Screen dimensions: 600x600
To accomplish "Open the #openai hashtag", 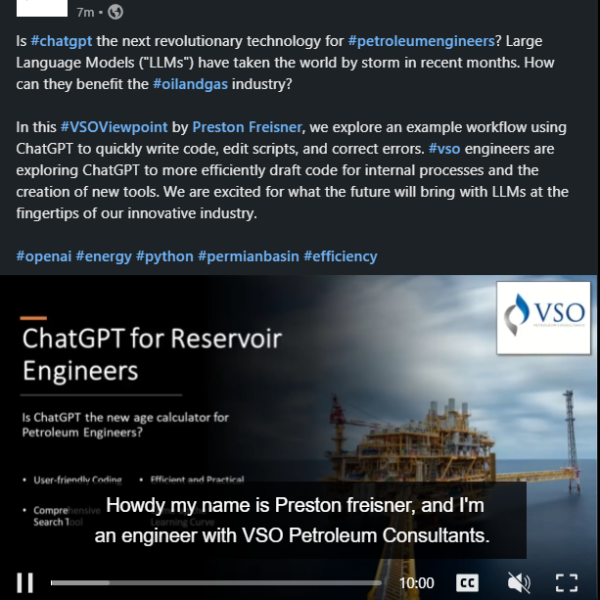I will pyautogui.click(x=43, y=256).
